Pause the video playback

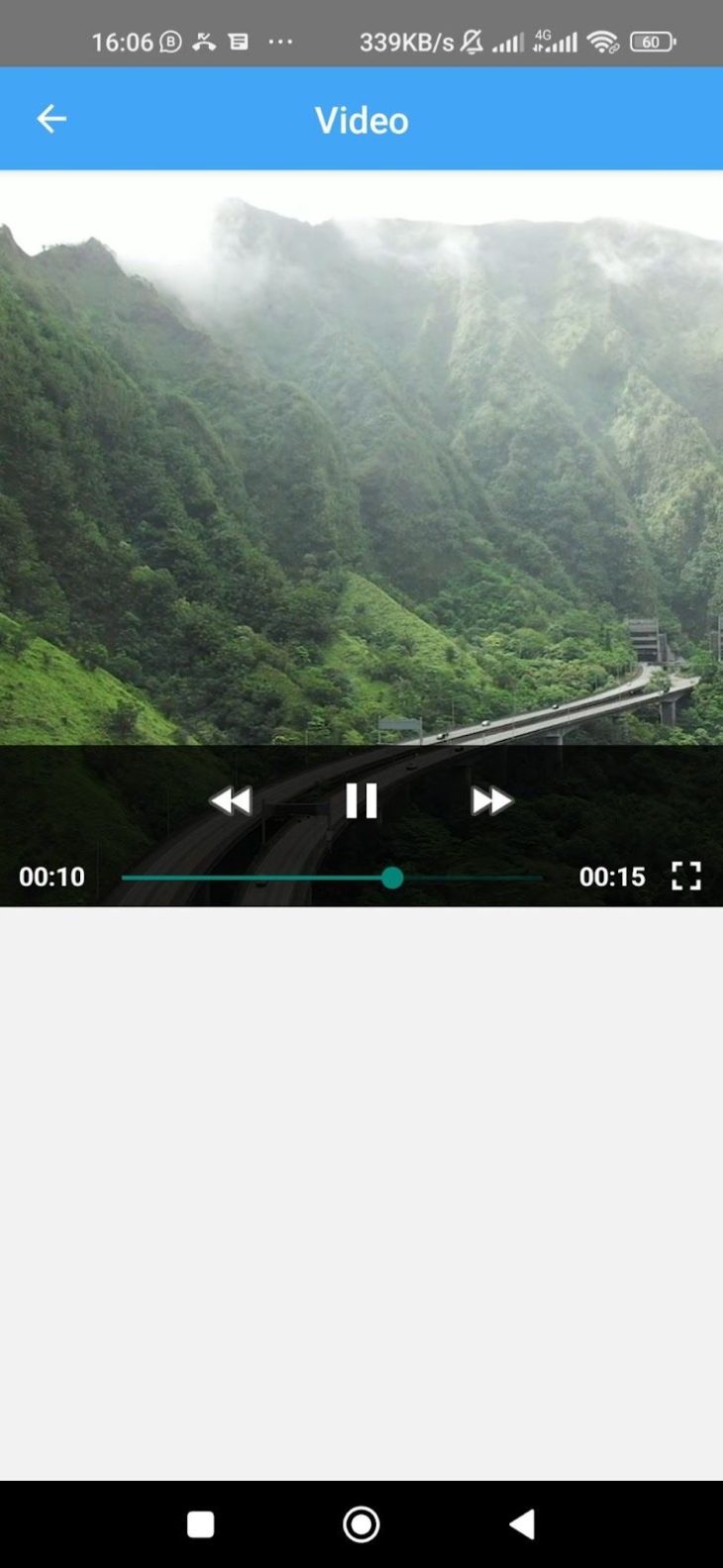pos(361,800)
